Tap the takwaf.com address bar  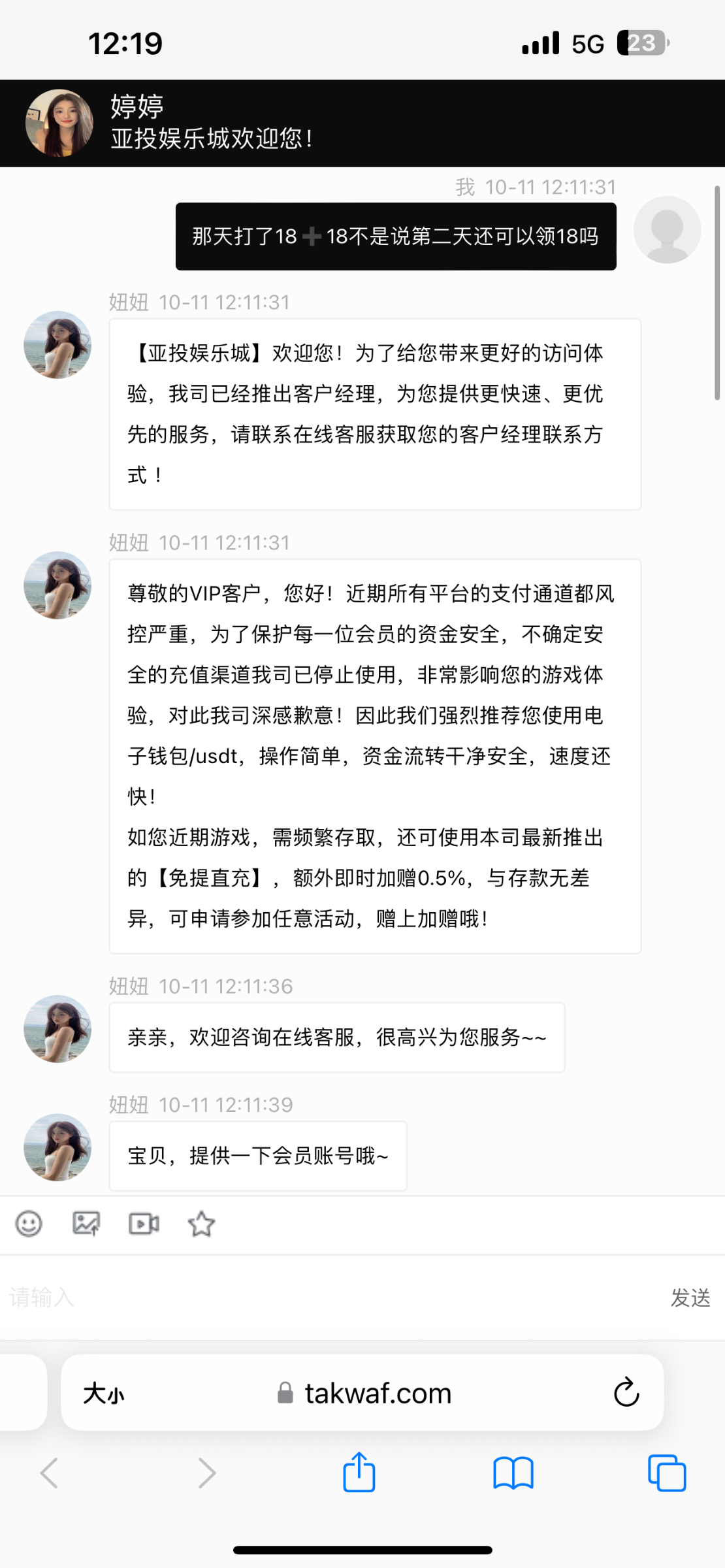point(366,1394)
